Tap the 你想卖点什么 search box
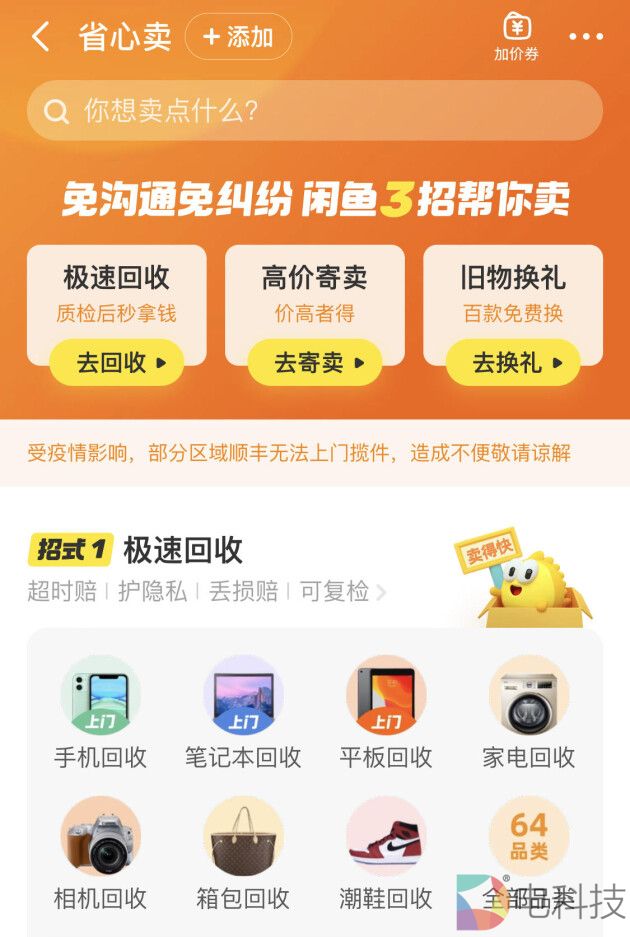The image size is (630, 937). pyautogui.click(x=315, y=110)
